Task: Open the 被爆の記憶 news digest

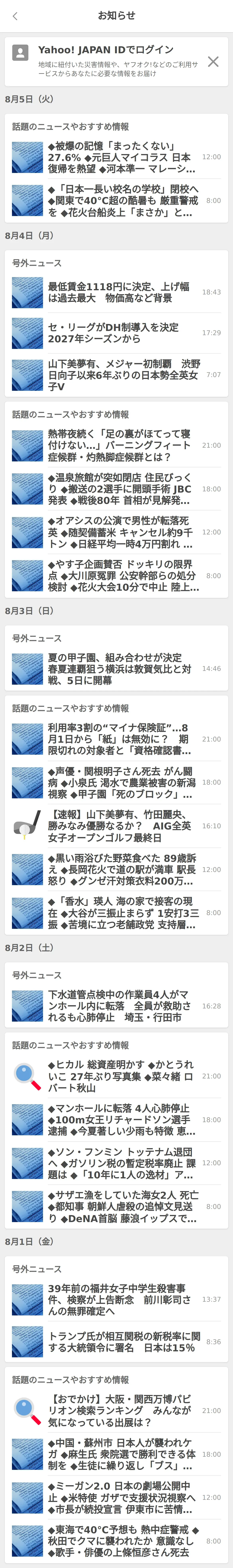Action: 122,157
